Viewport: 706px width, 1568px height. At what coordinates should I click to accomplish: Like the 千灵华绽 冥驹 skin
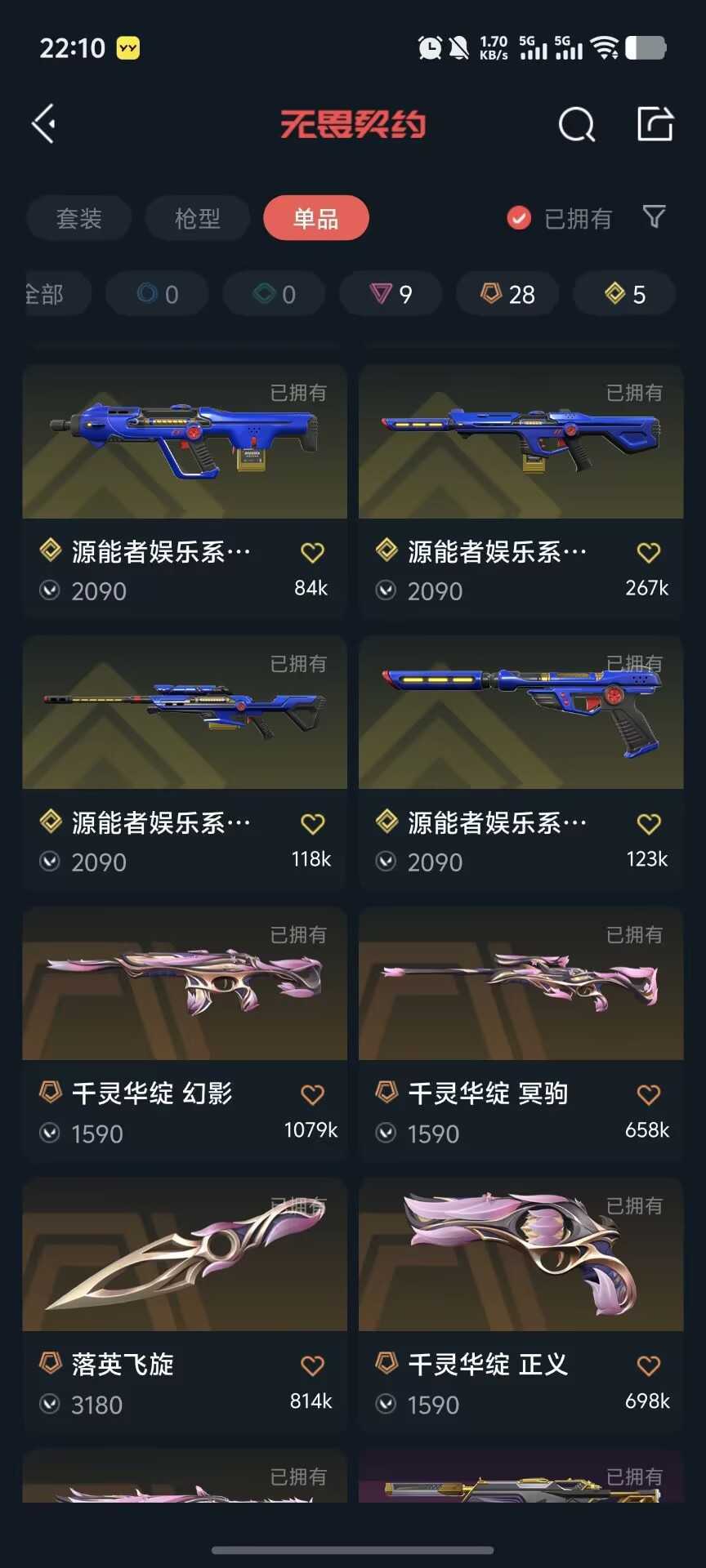(x=649, y=1094)
